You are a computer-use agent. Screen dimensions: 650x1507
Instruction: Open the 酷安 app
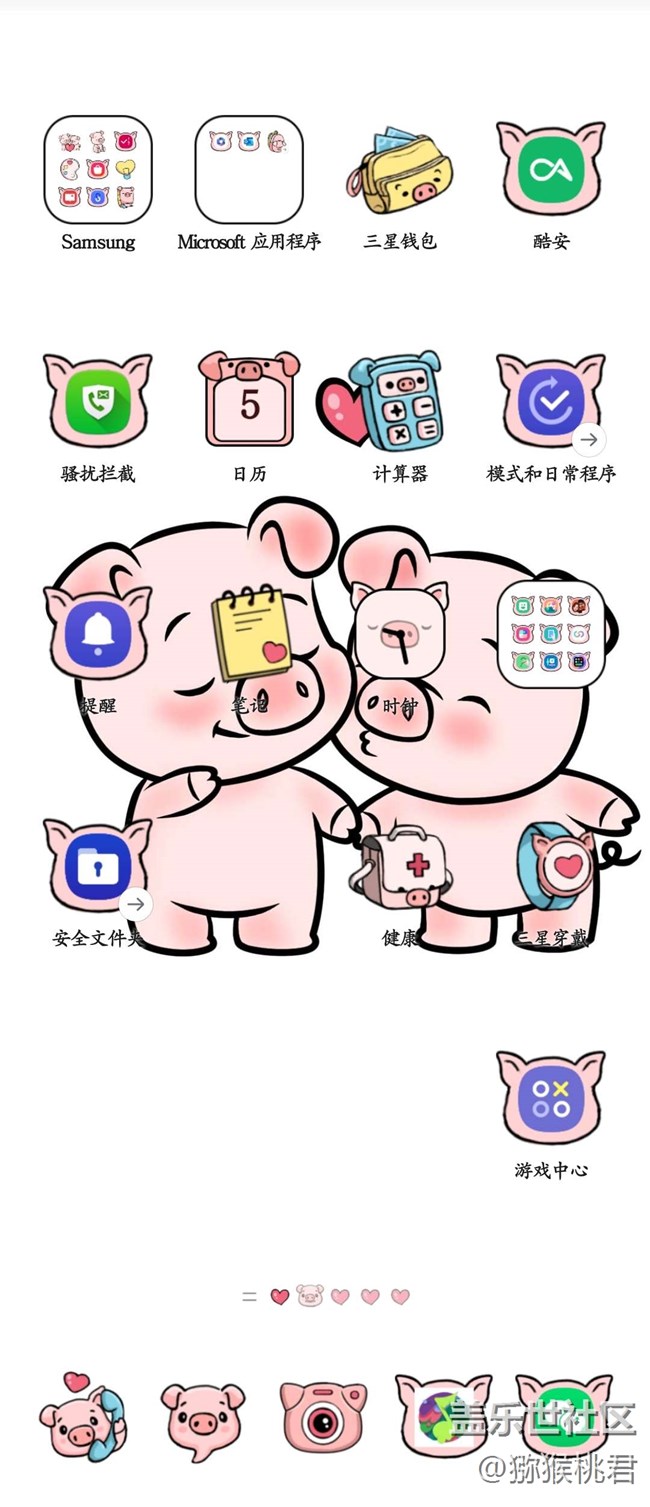click(x=551, y=170)
